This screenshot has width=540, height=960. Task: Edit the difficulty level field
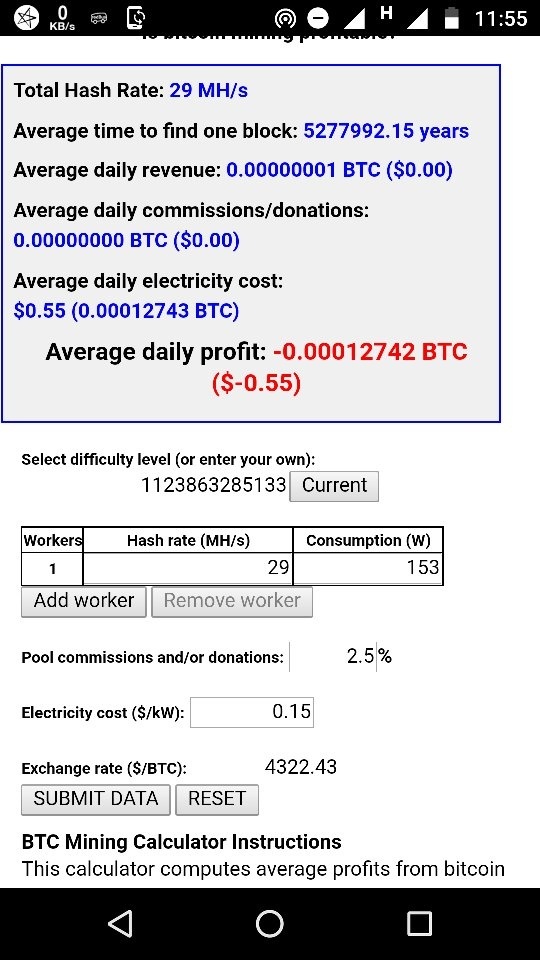click(214, 486)
